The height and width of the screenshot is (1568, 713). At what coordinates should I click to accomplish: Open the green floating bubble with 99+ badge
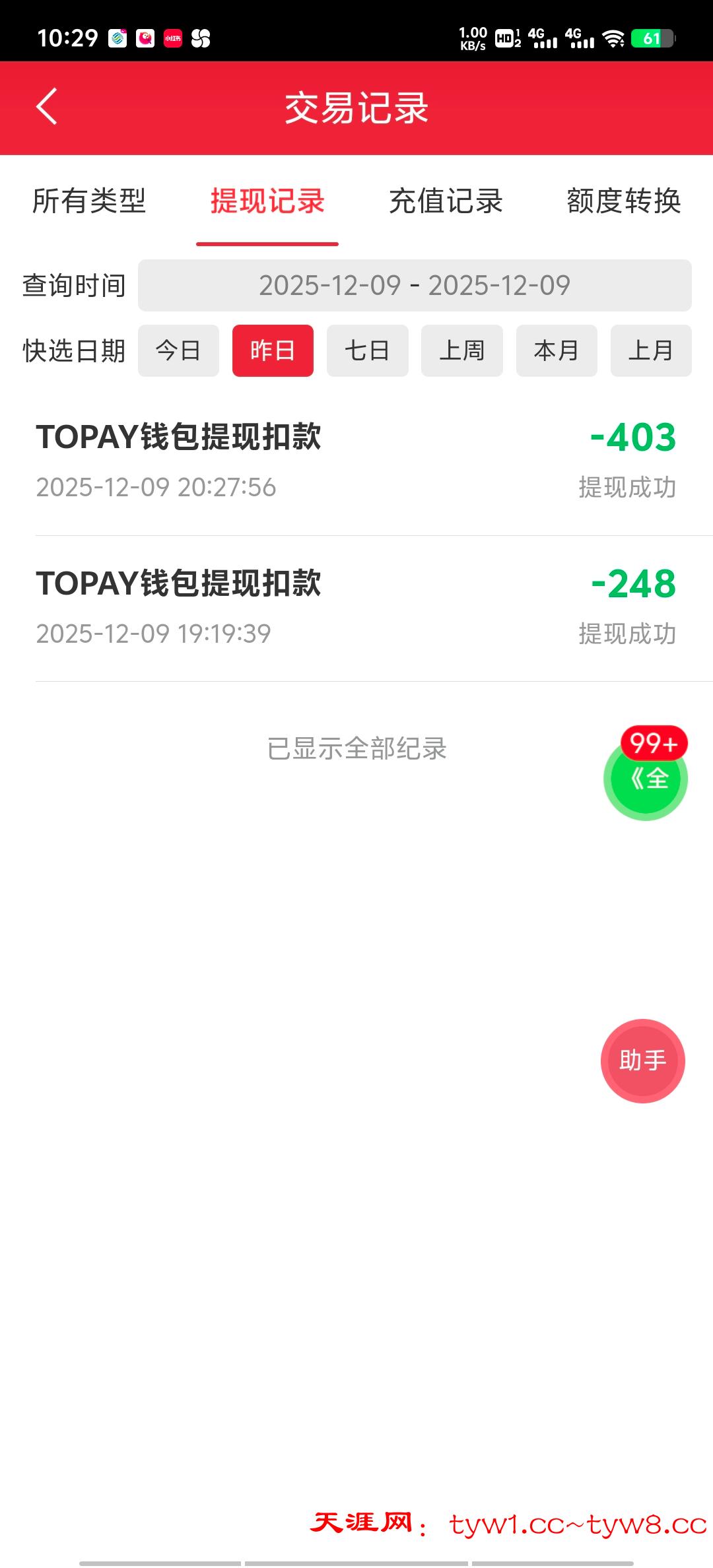pyautogui.click(x=646, y=779)
